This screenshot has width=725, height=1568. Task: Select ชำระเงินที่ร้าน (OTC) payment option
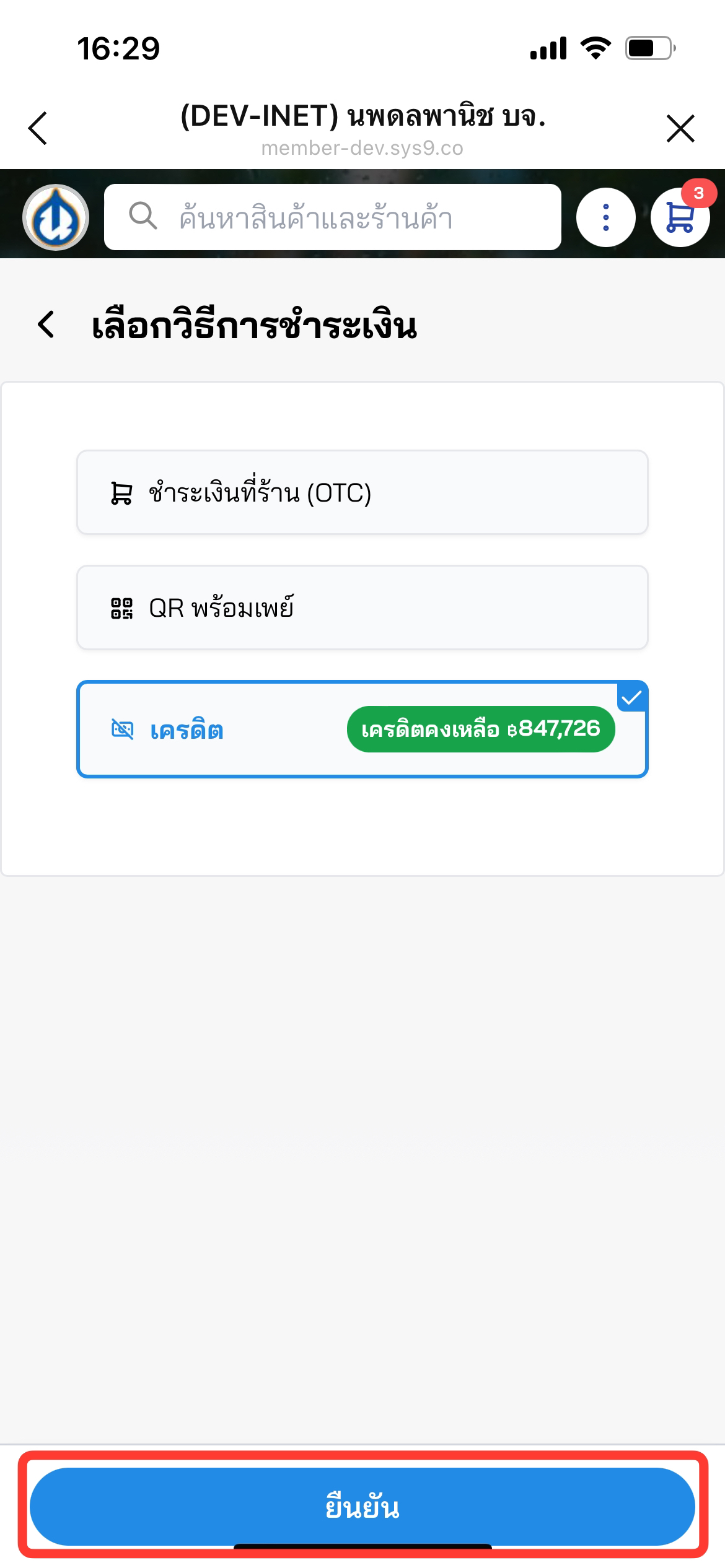click(x=362, y=492)
